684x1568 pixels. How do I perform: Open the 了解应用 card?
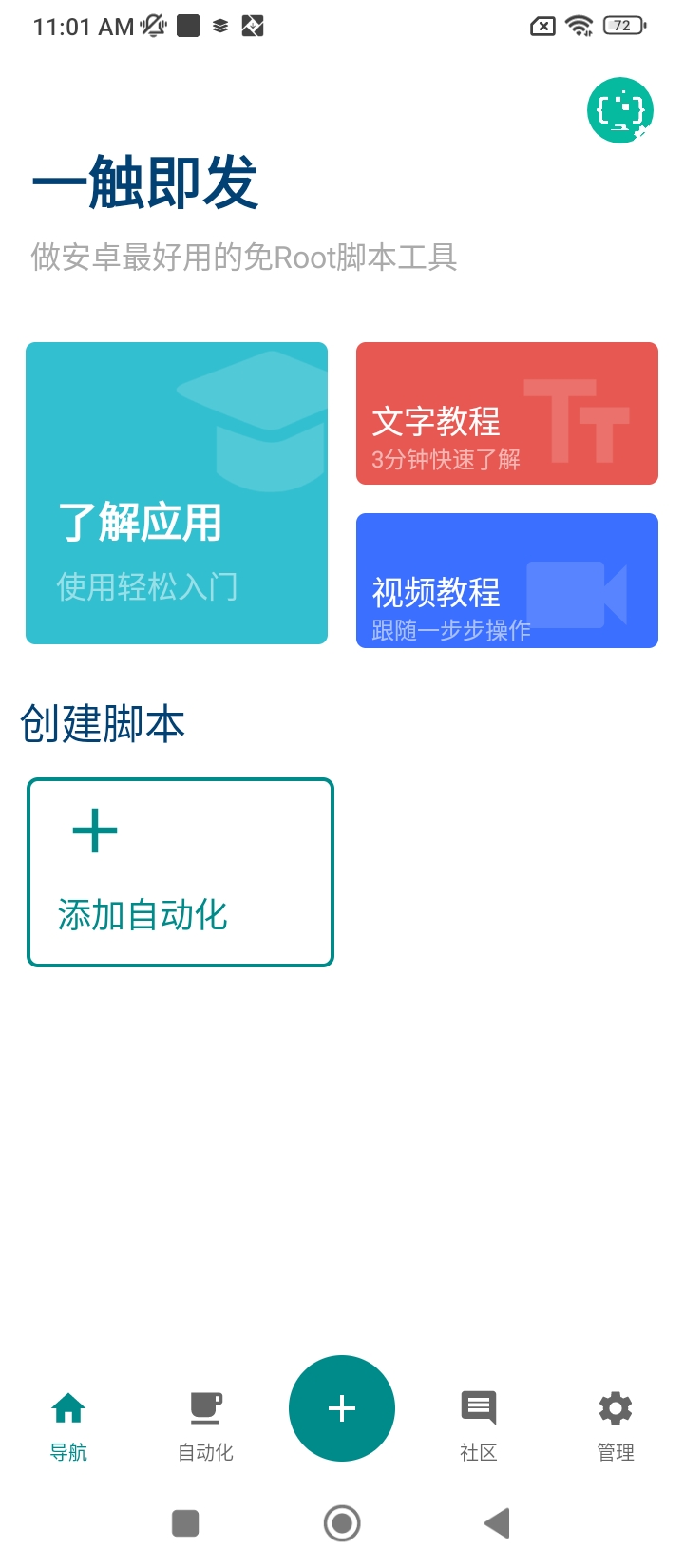(177, 493)
